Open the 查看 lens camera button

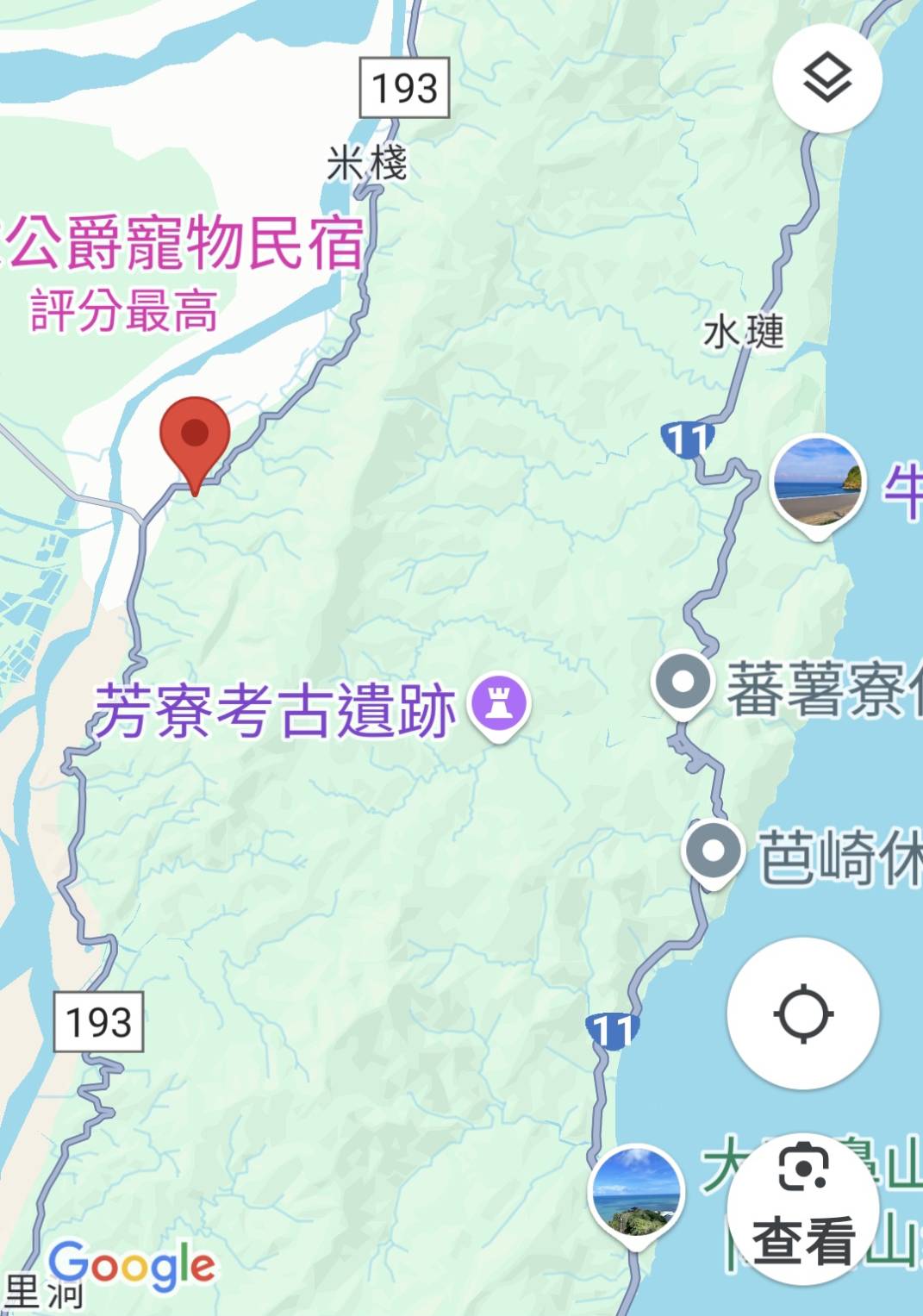tap(803, 1206)
